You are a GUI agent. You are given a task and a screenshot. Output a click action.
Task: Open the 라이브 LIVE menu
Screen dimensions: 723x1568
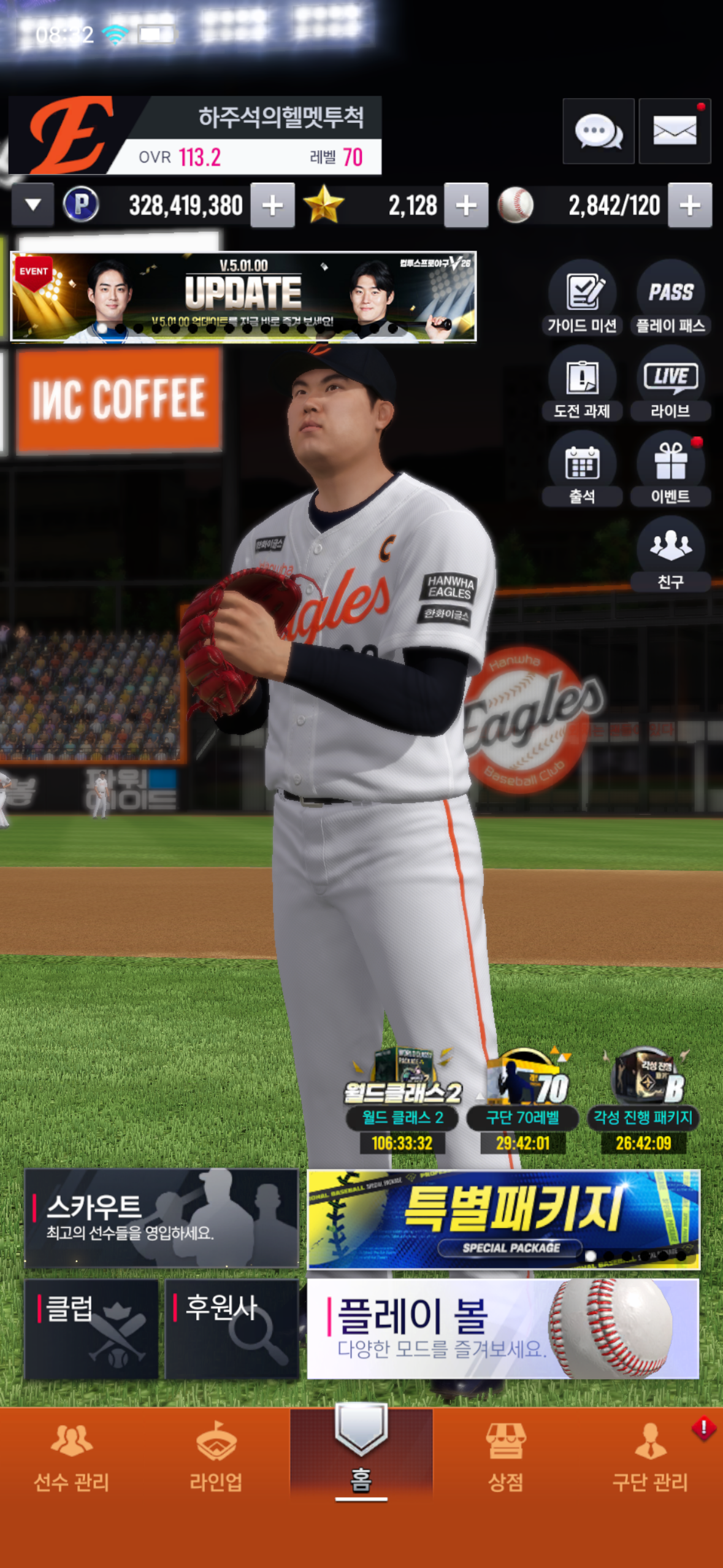[x=670, y=383]
